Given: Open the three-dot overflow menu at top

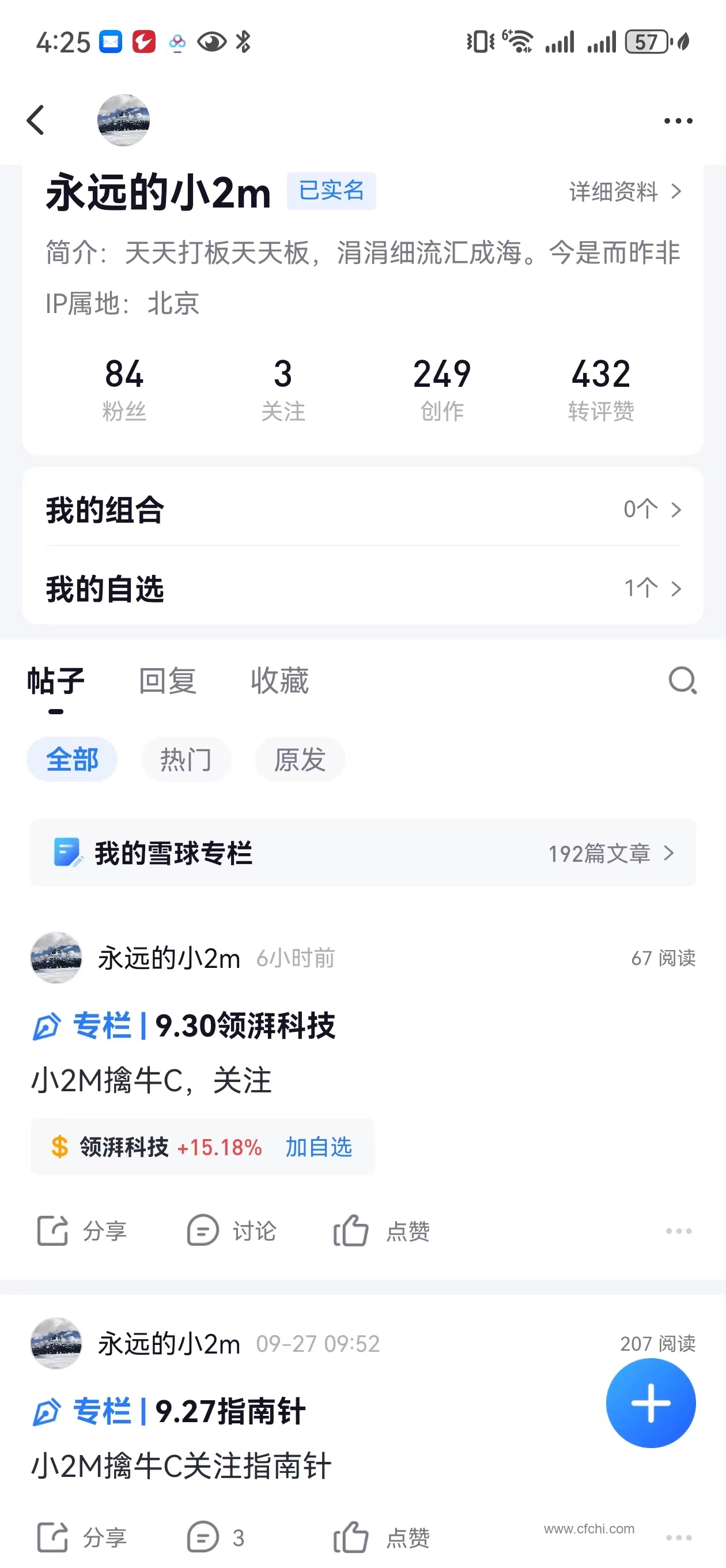Looking at the screenshot, I should 678,121.
